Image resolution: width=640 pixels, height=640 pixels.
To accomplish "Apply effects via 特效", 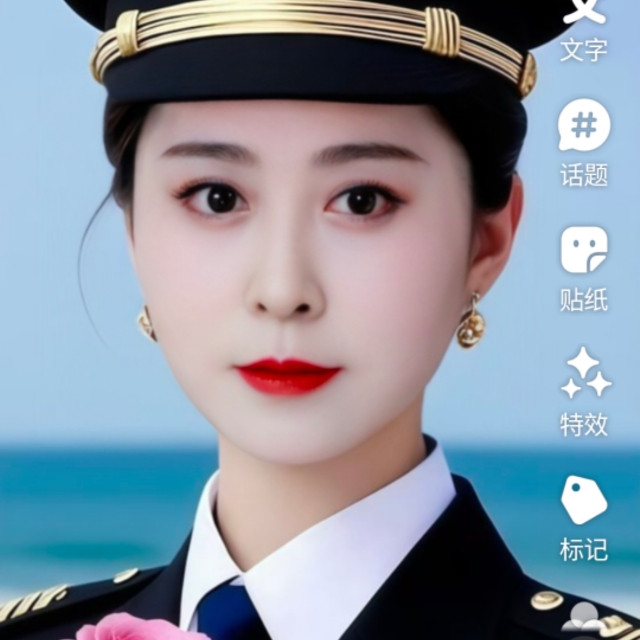I will [x=585, y=392].
